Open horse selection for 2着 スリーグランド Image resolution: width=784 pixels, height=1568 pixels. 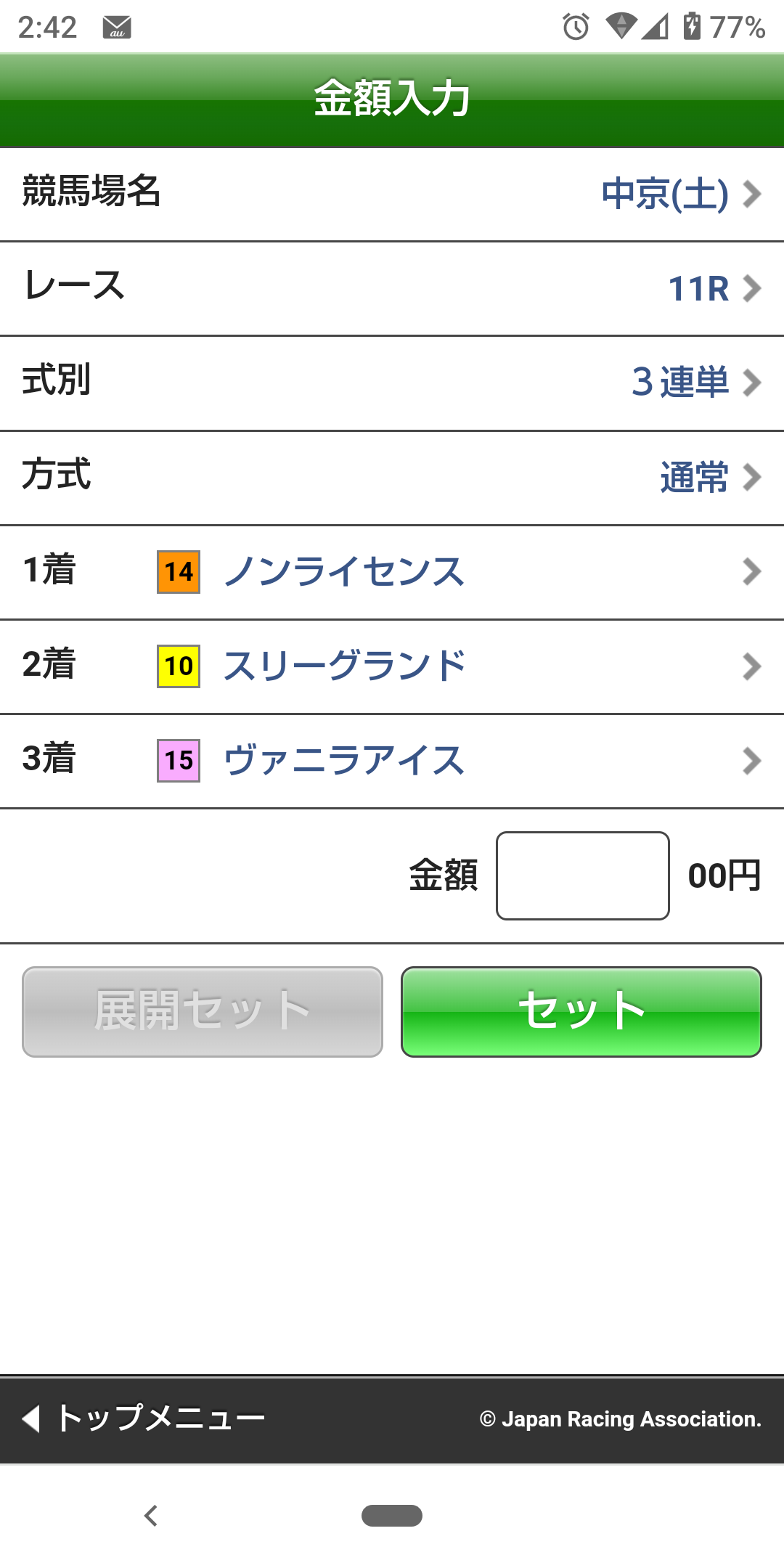point(436,665)
